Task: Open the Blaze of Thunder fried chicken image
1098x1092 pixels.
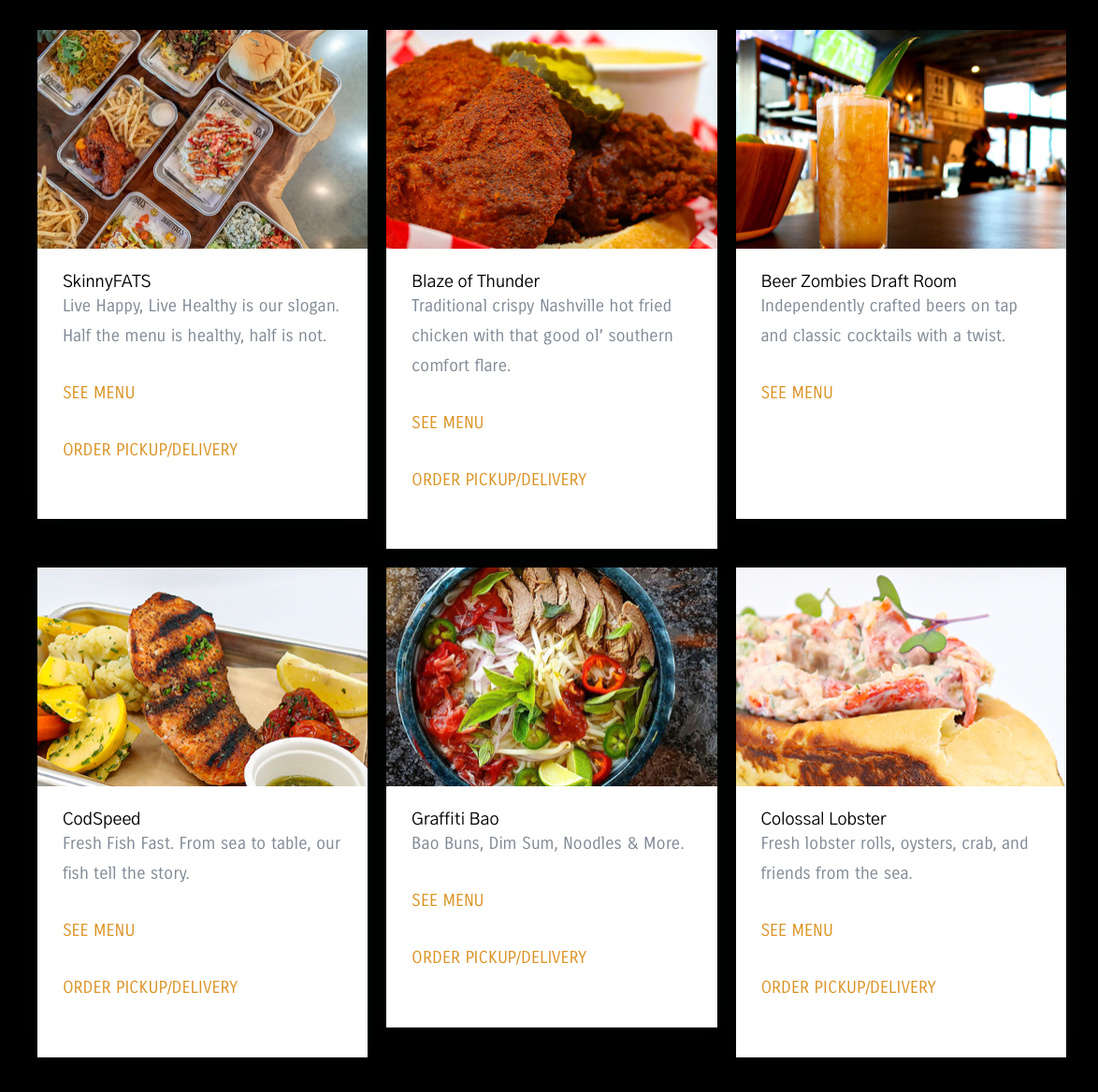Action: [551, 139]
